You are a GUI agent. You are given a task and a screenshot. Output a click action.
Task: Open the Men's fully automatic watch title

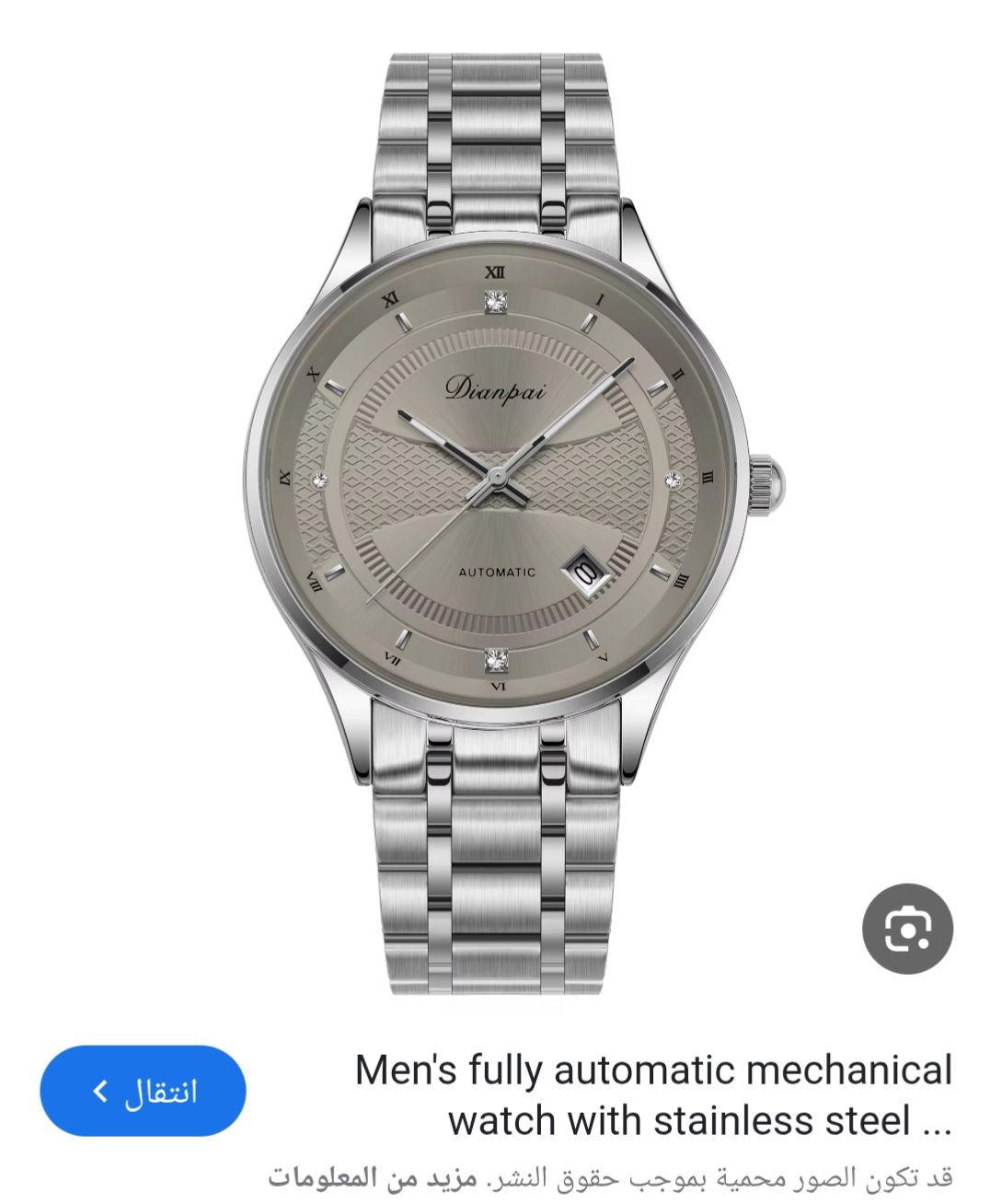[653, 1095]
